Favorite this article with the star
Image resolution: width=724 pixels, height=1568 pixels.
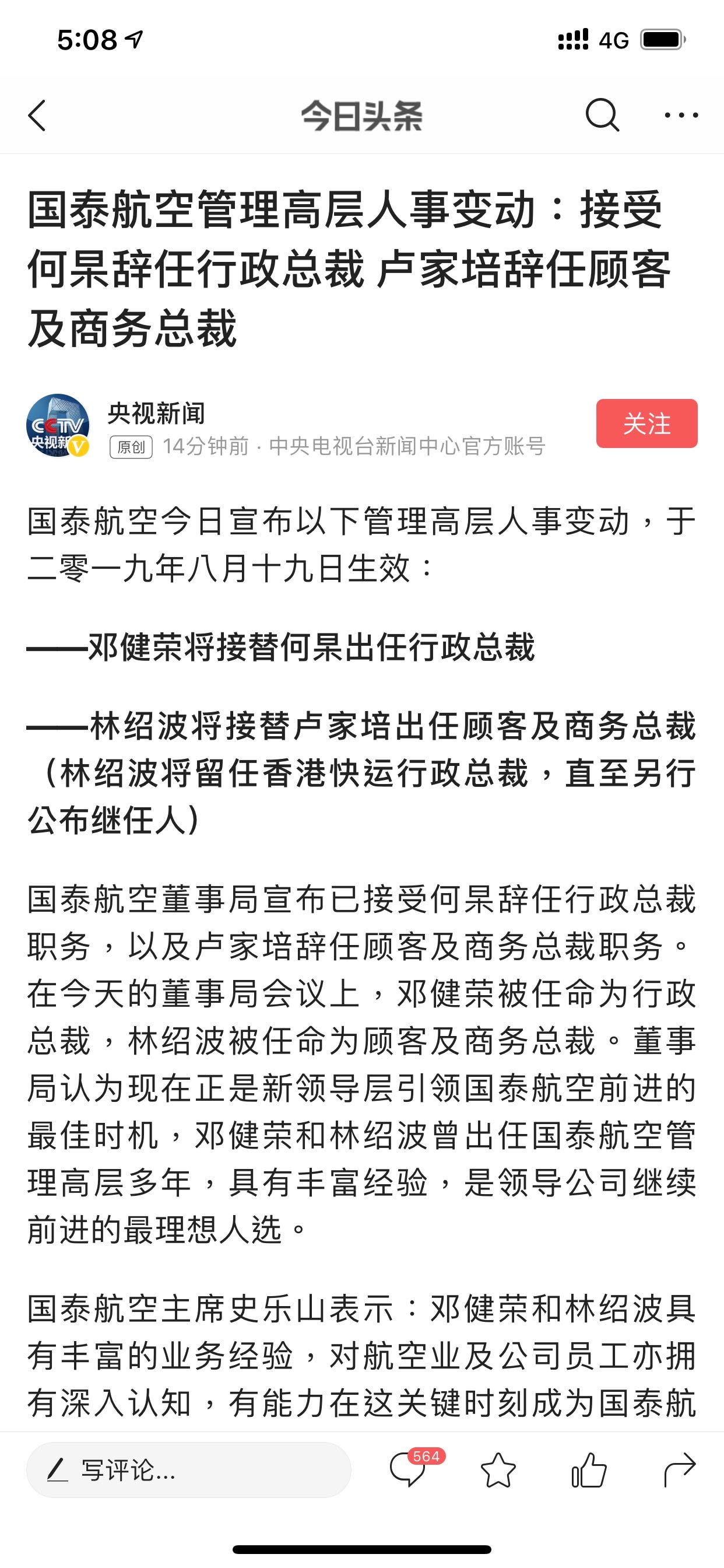[498, 1470]
